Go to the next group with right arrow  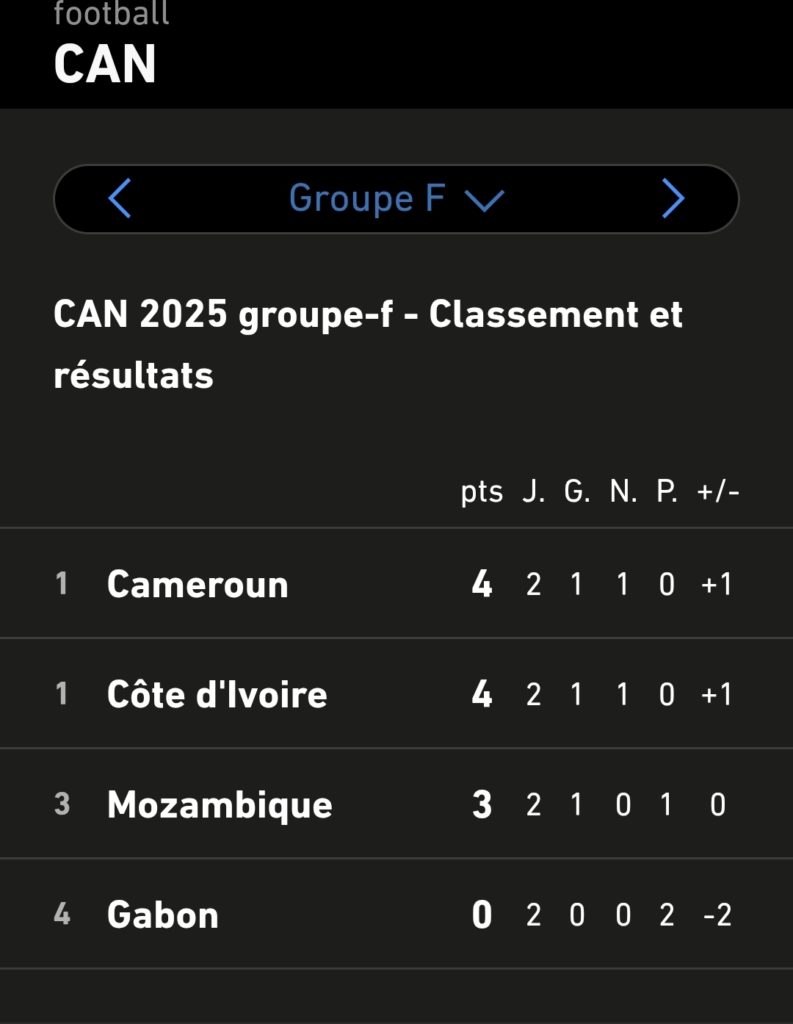click(673, 199)
